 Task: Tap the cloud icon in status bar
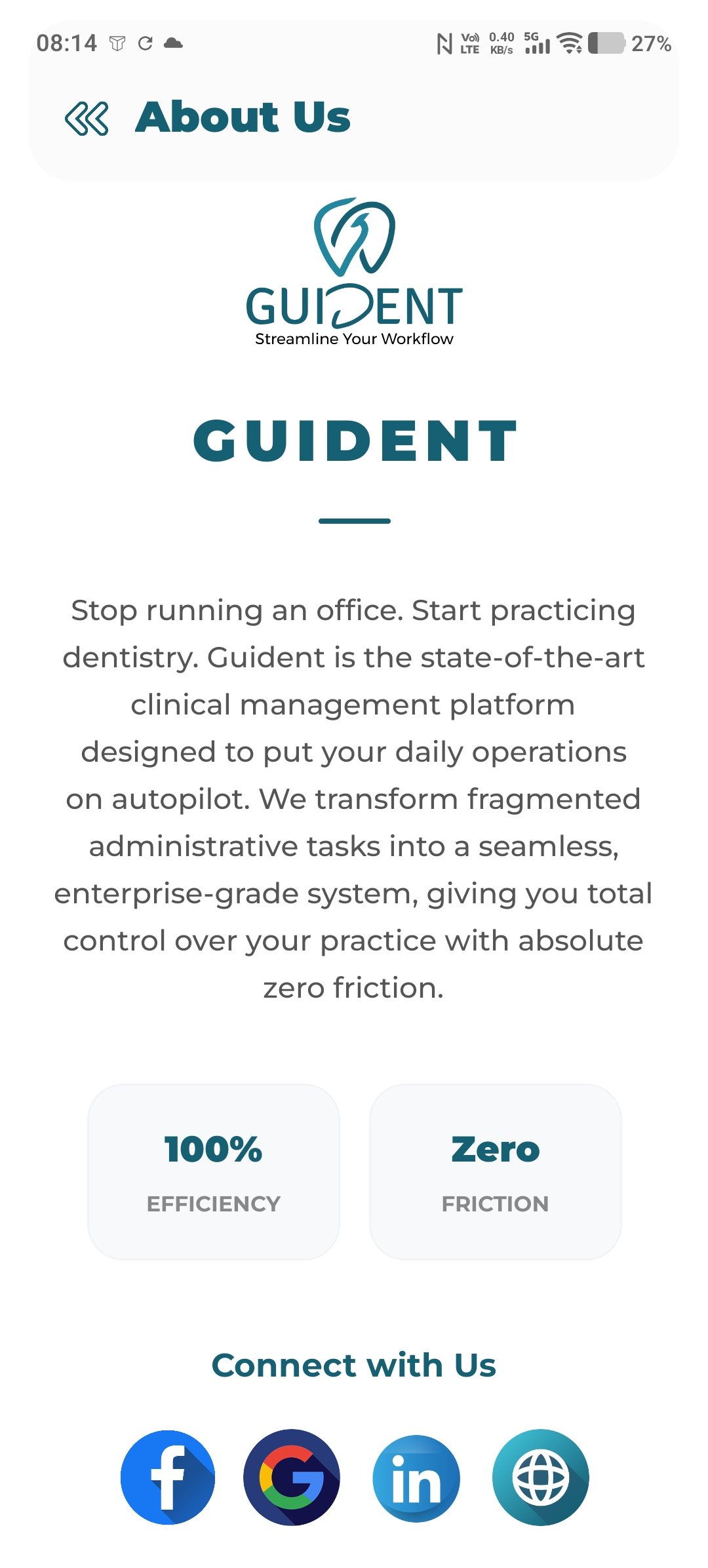(x=174, y=43)
